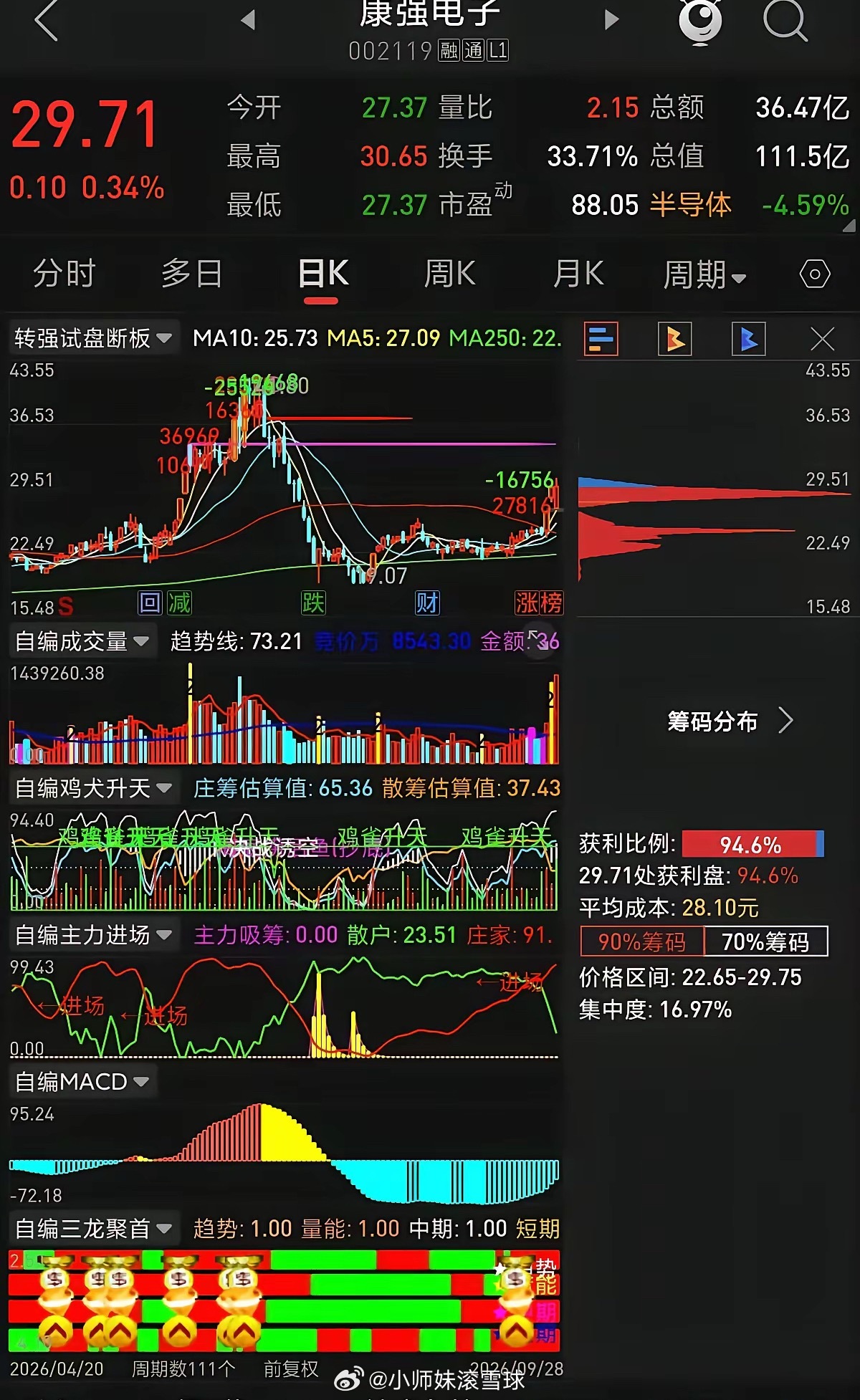Expand the 周期 period dropdown
This screenshot has height=1400, width=860.
[704, 274]
